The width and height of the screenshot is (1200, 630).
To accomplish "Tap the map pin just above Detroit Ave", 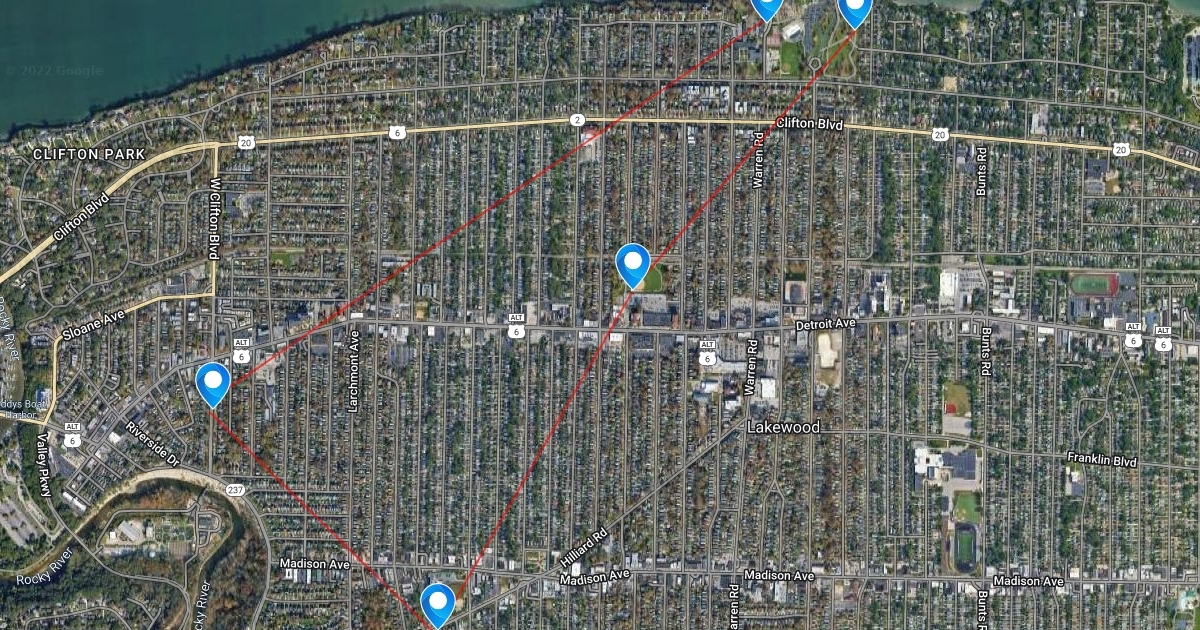I will coord(633,264).
